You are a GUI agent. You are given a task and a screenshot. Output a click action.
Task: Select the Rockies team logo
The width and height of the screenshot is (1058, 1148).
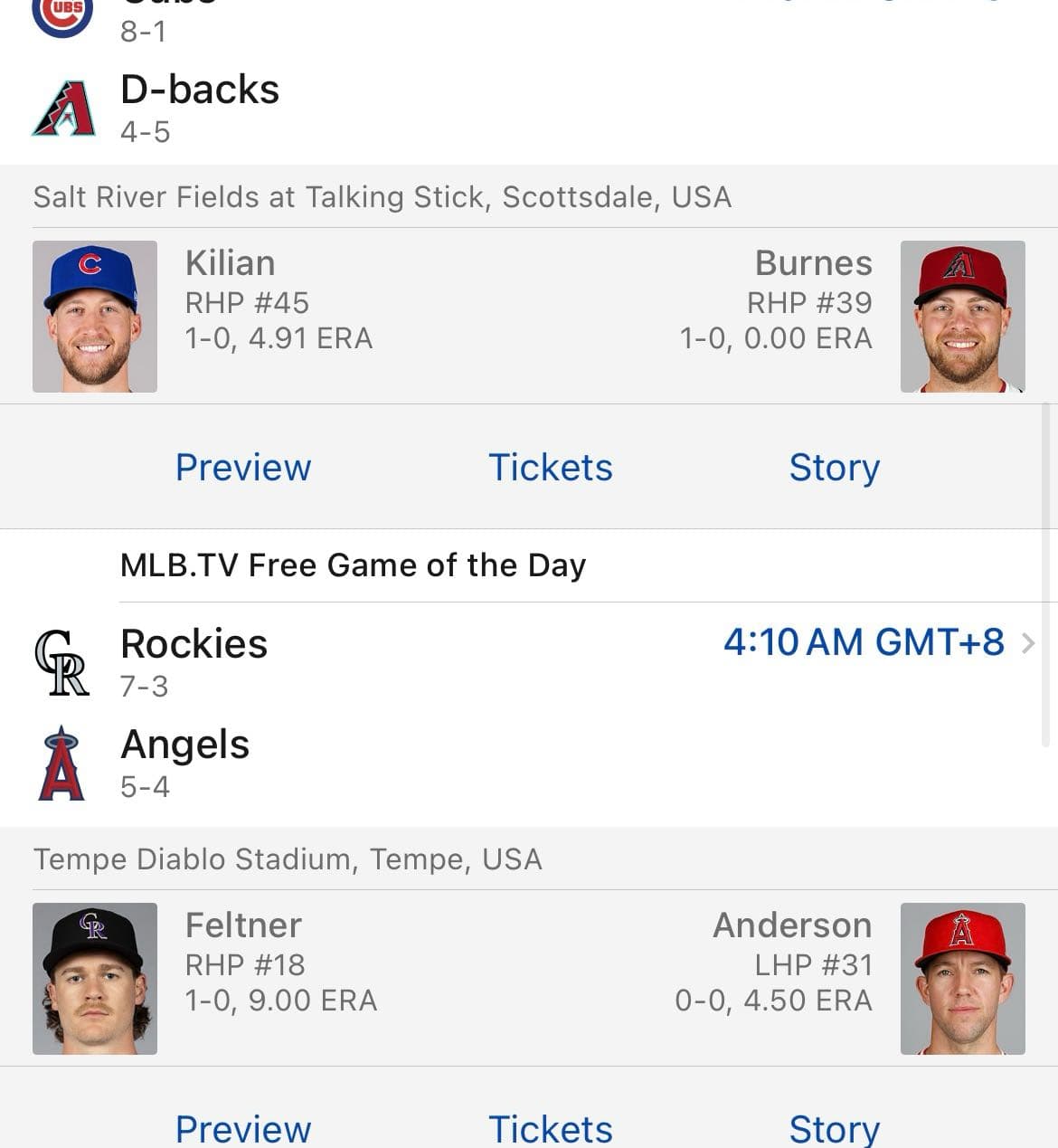click(x=61, y=663)
